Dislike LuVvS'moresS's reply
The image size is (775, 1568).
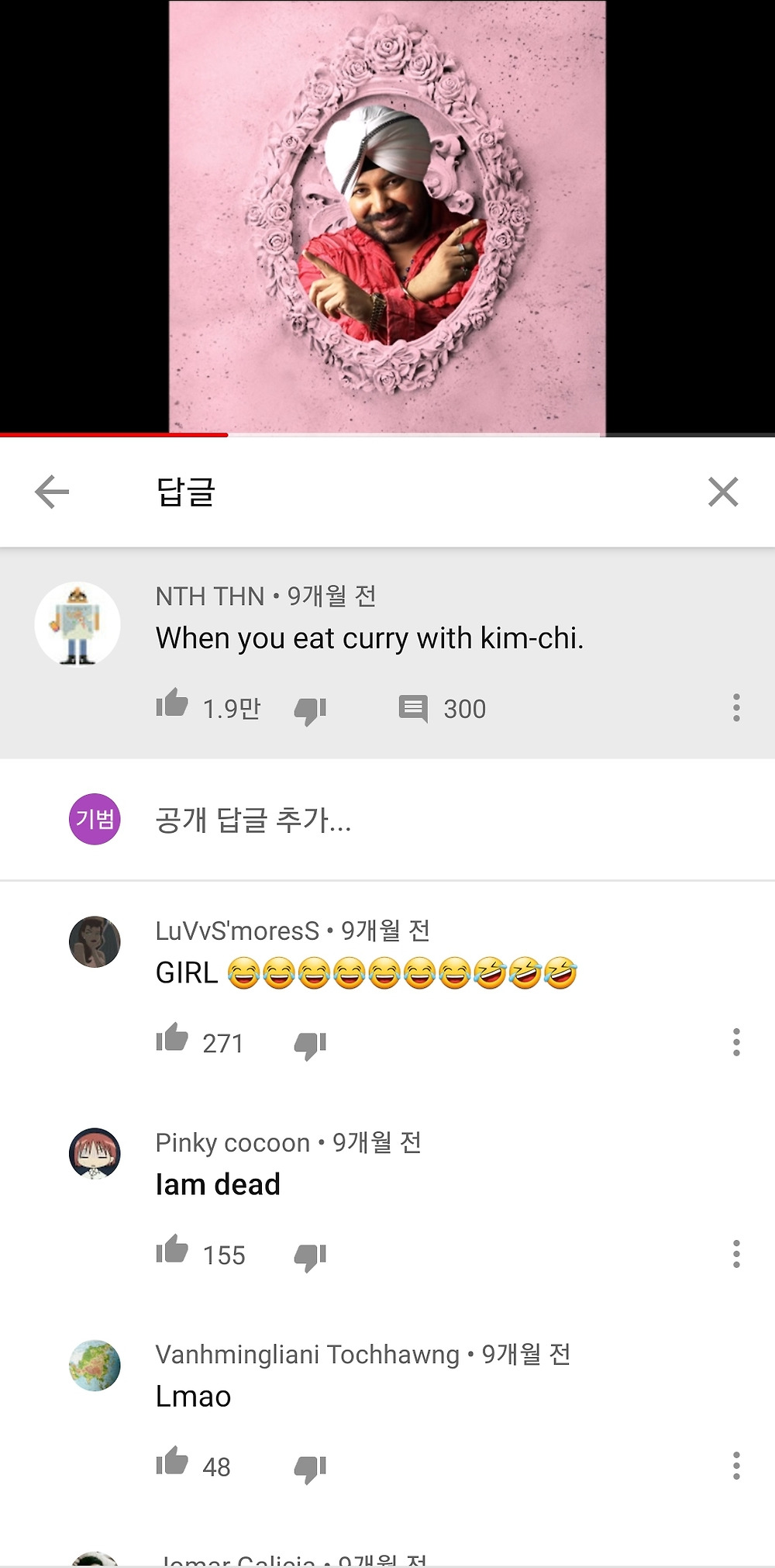pos(310,1045)
